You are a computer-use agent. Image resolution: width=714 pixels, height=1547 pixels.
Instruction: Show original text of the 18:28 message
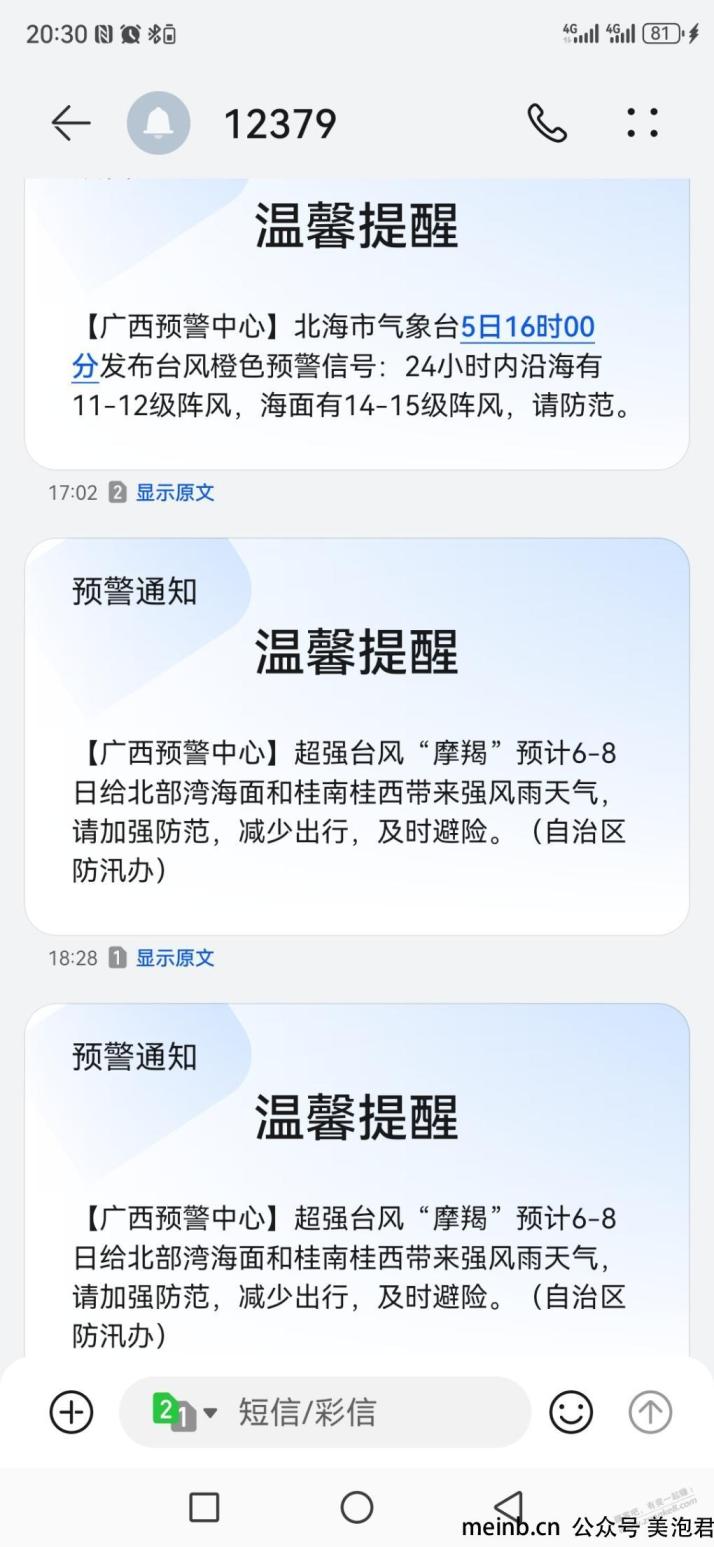(x=175, y=958)
